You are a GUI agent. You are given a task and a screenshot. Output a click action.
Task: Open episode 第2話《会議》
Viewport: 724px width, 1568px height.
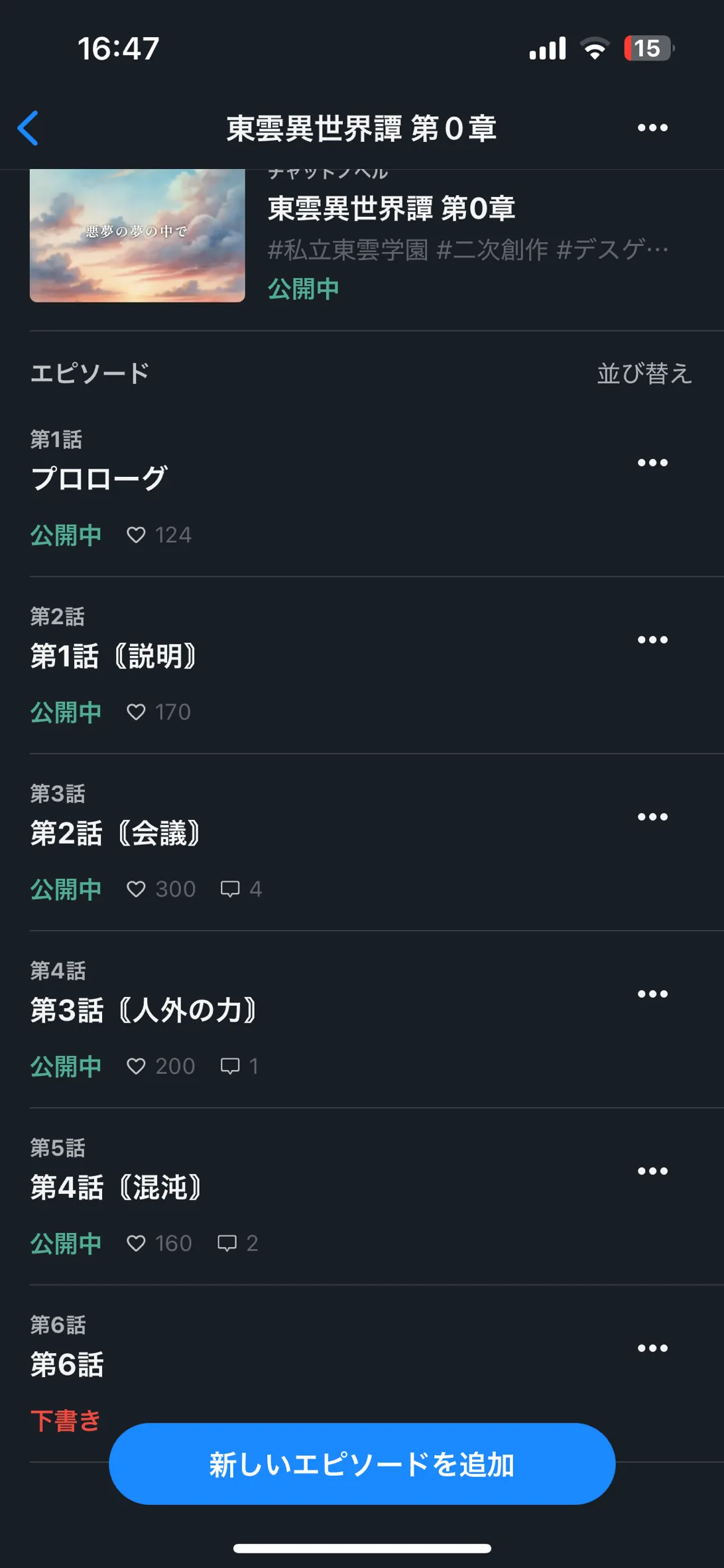[115, 833]
